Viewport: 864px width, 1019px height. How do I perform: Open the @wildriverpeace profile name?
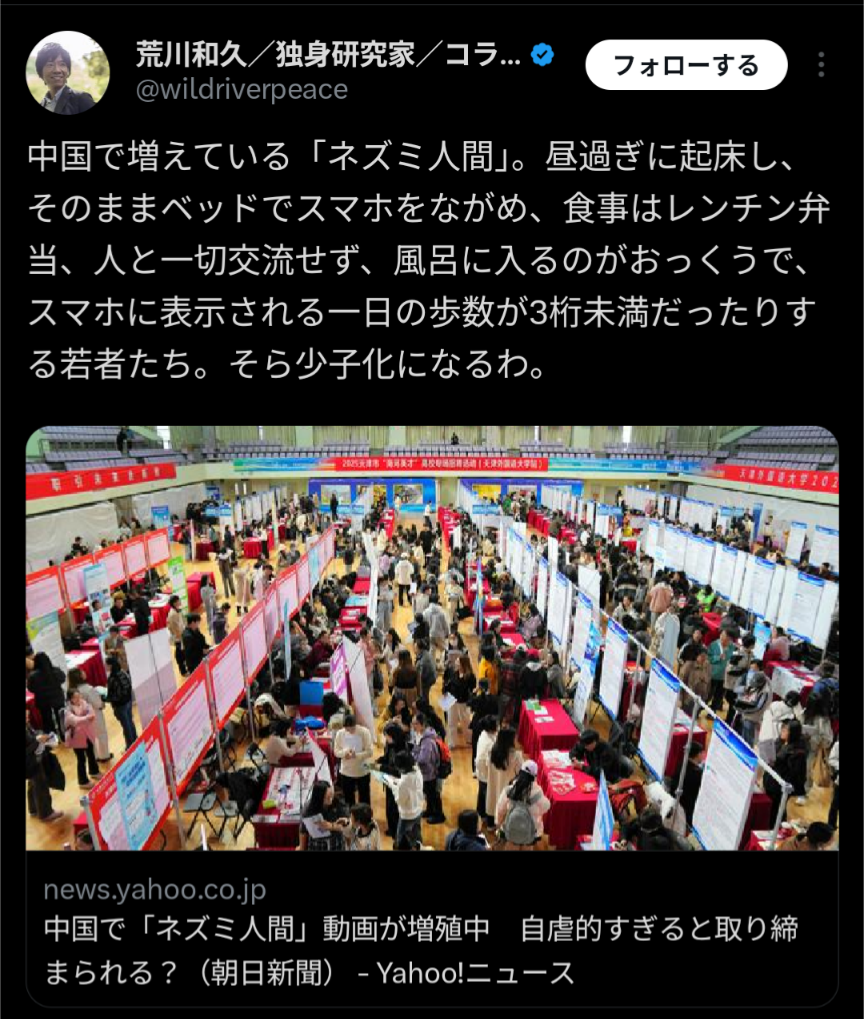point(241,89)
